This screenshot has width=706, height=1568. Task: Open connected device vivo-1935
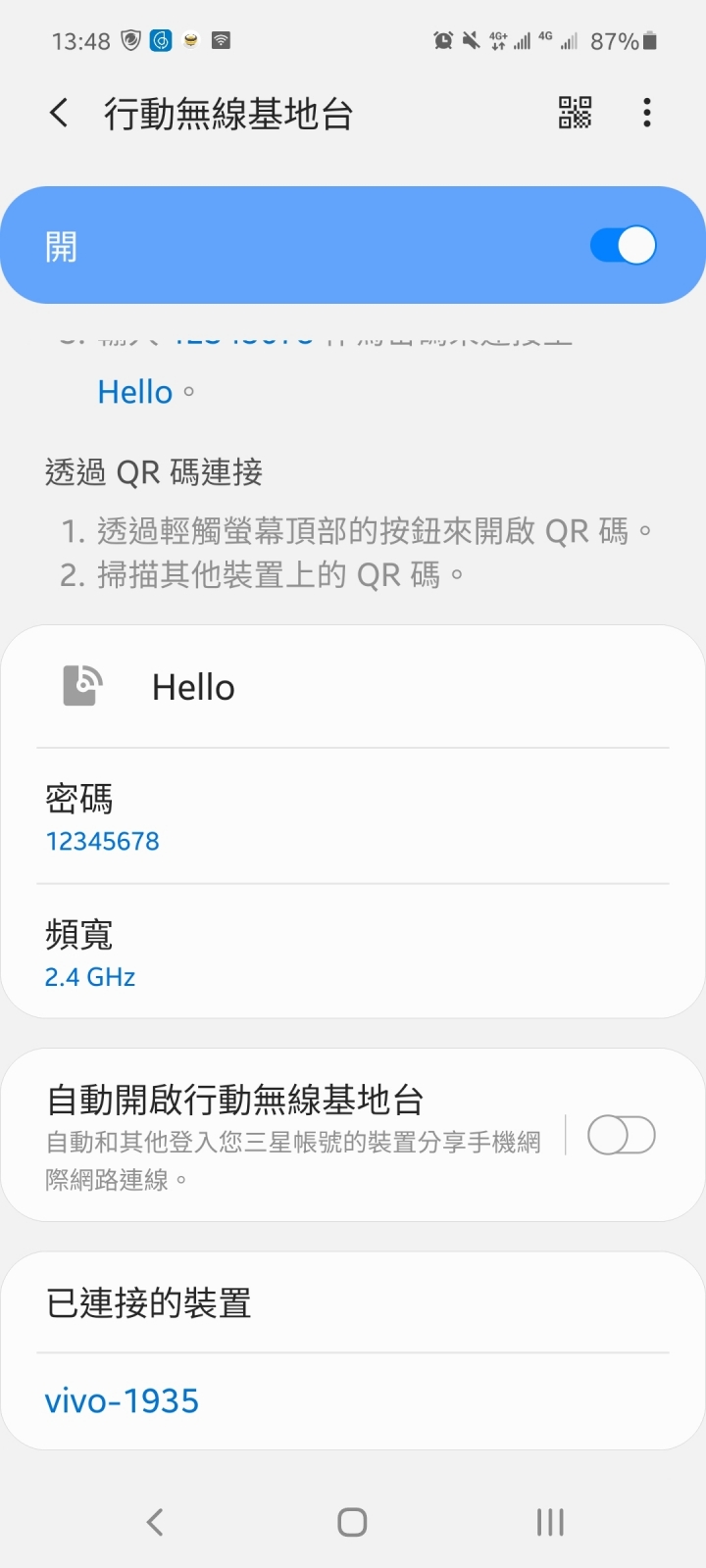click(353, 1401)
